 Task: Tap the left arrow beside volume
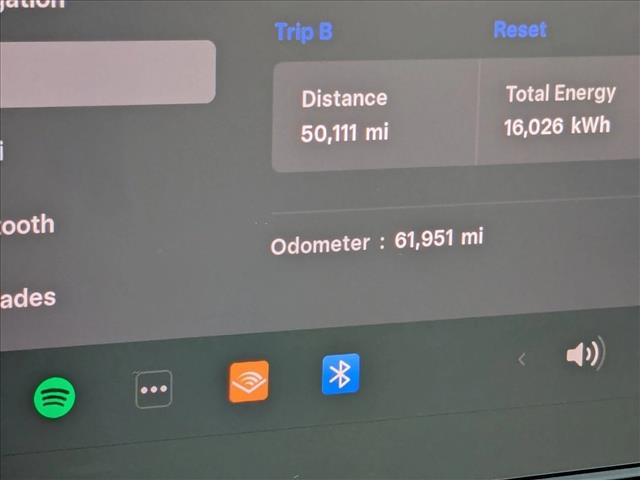(x=521, y=359)
